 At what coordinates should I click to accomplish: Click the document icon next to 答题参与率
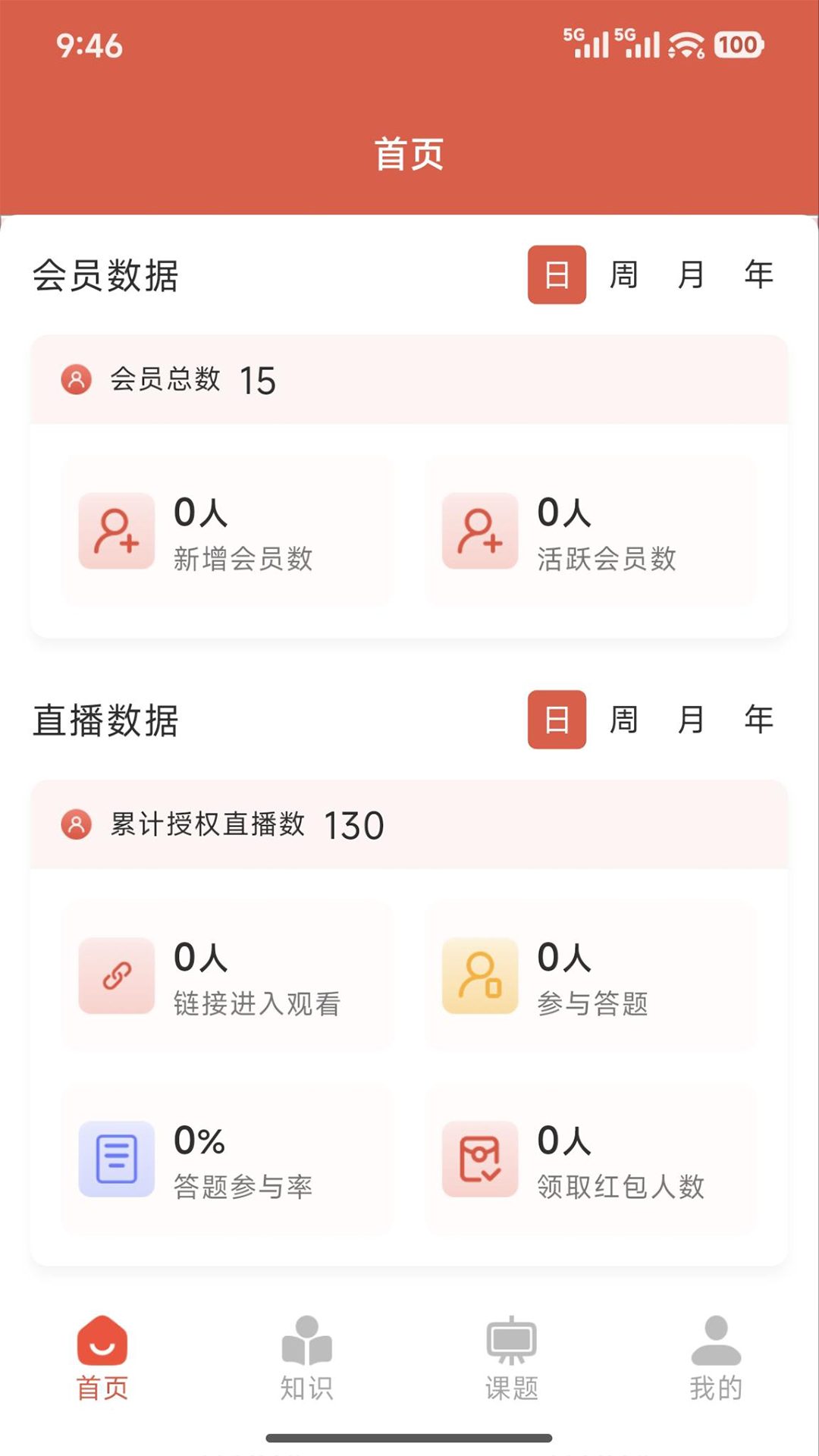115,1159
